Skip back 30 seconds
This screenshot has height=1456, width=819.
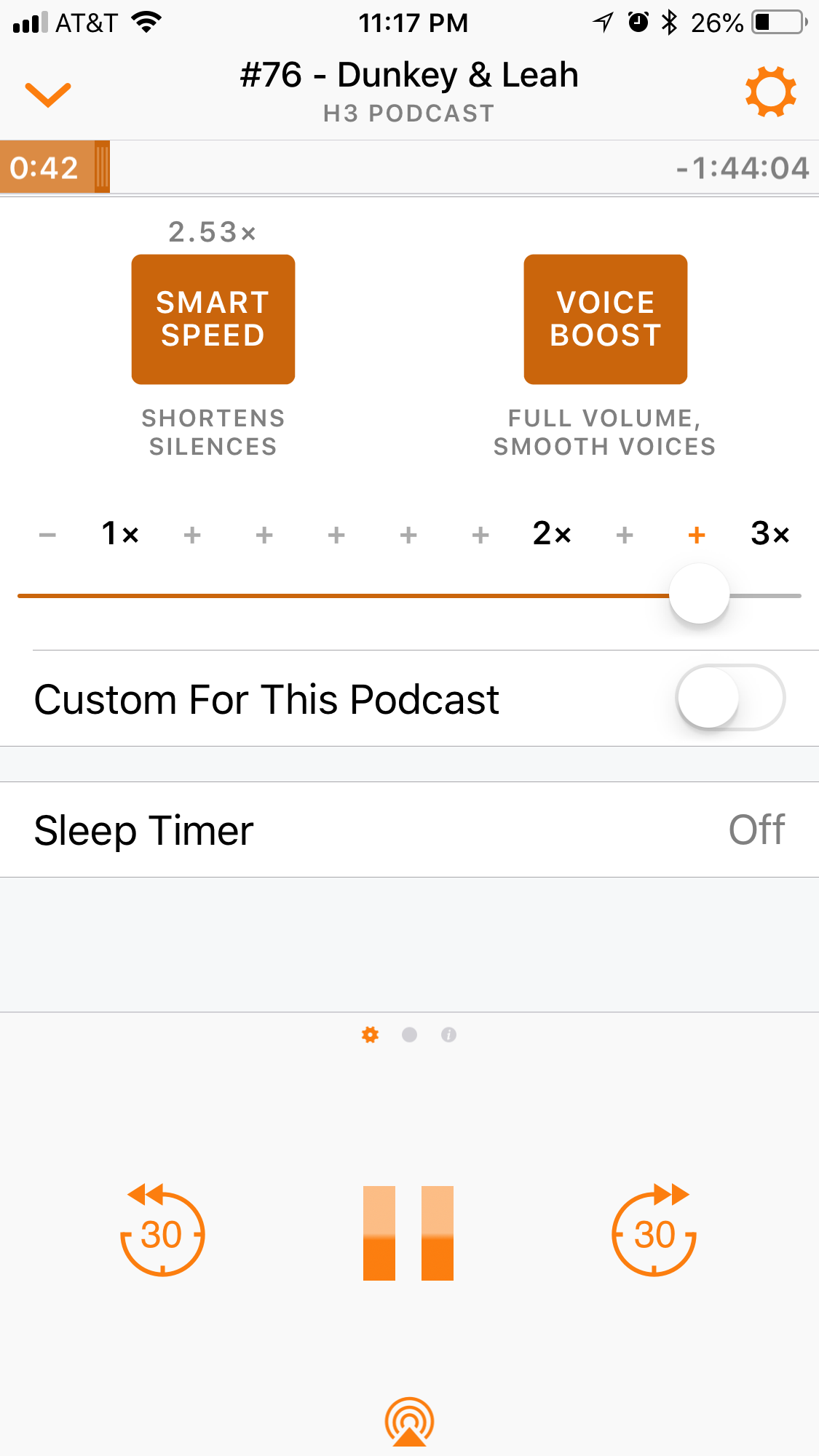[162, 1230]
